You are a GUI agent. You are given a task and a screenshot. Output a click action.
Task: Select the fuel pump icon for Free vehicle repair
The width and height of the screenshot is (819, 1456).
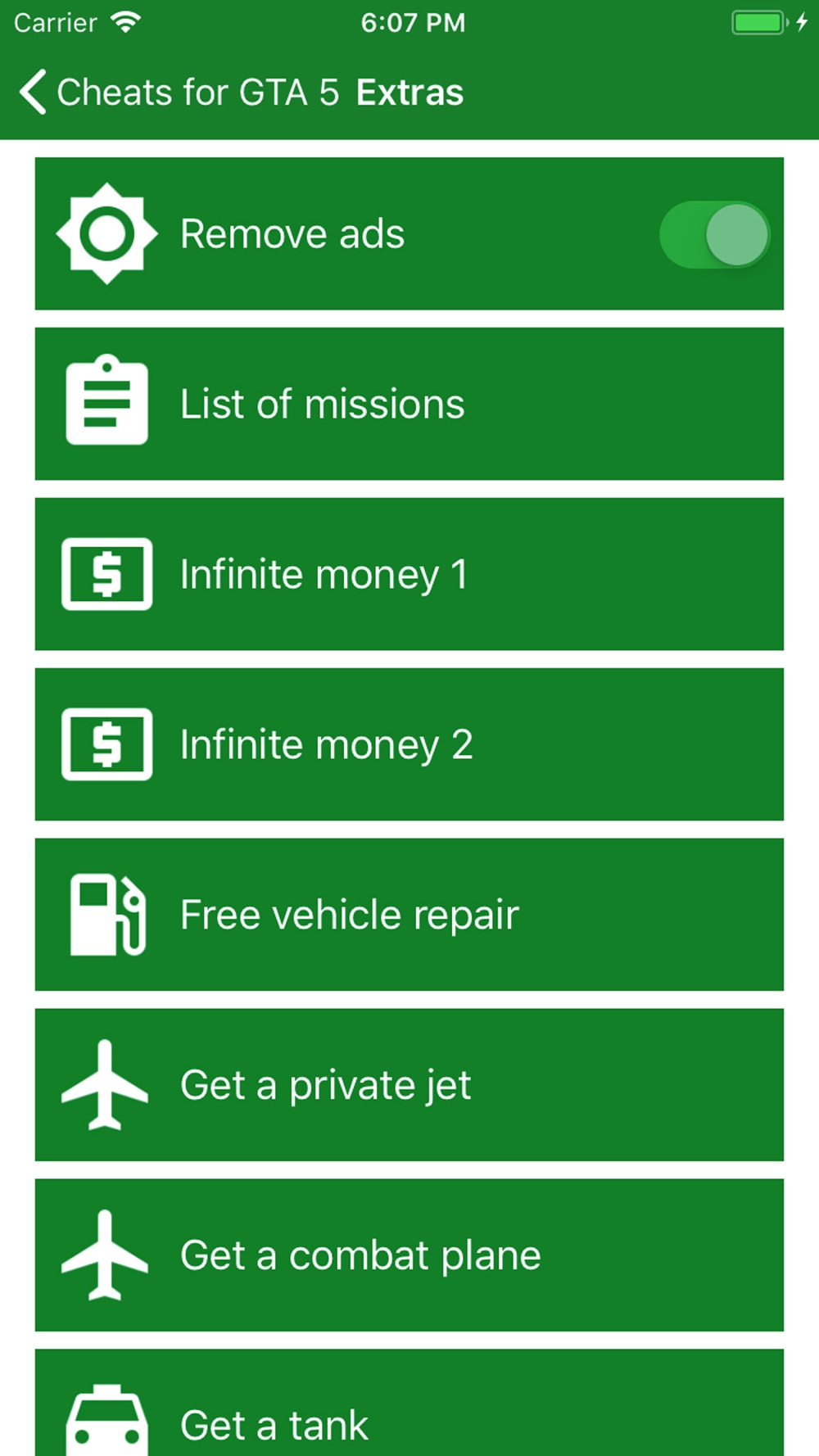(104, 914)
